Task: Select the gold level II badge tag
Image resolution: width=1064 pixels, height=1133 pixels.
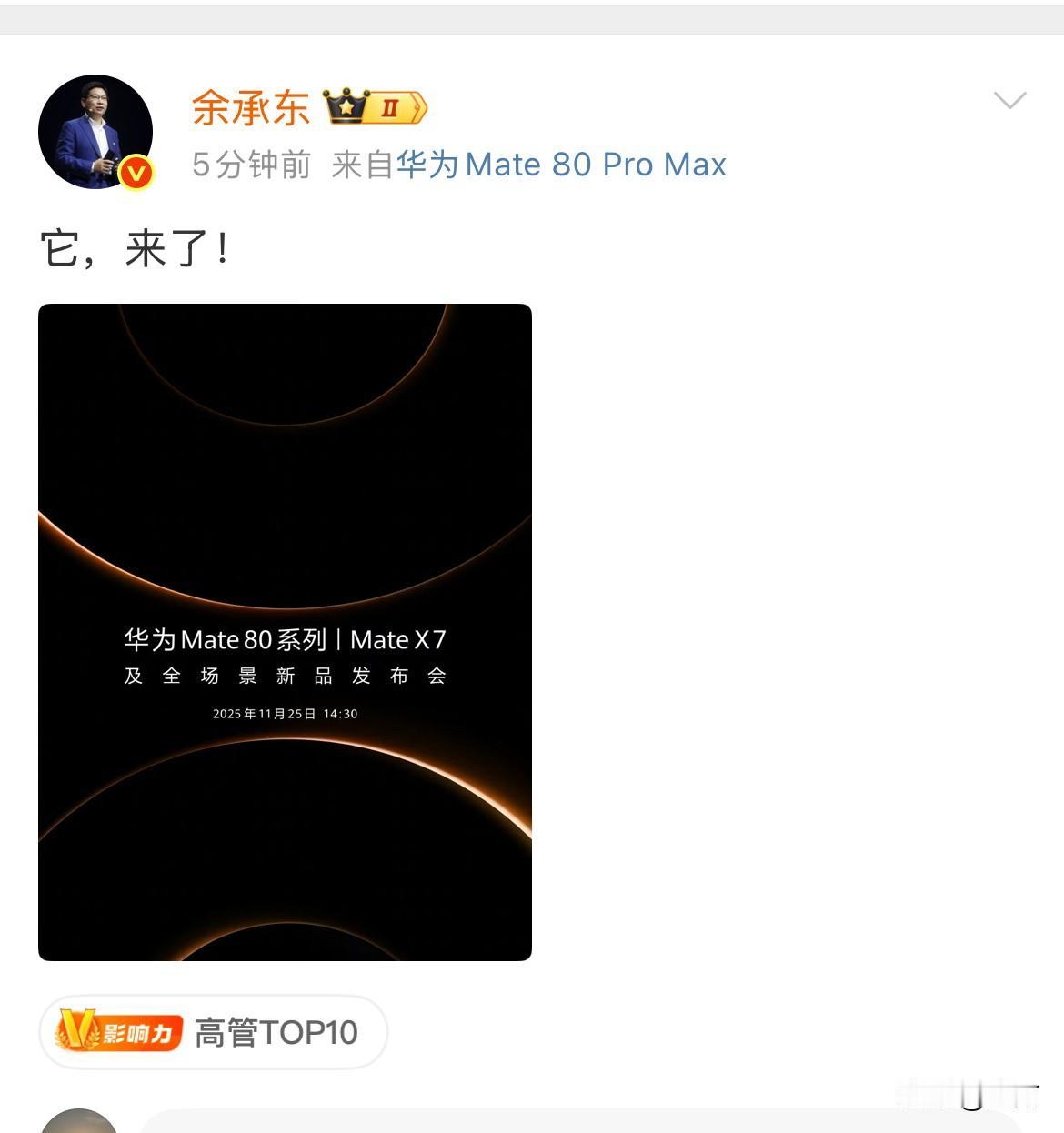Action: tap(389, 106)
